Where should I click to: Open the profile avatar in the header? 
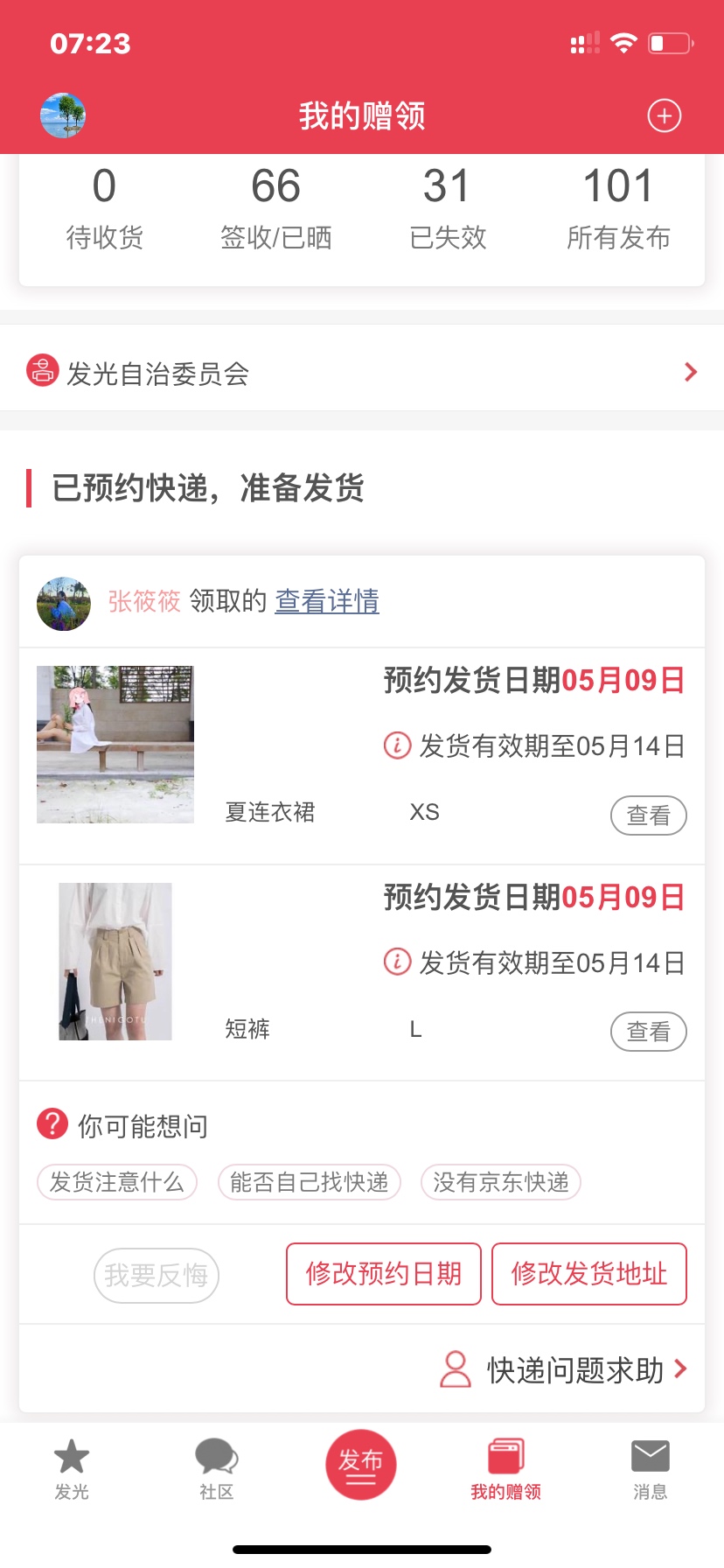pyautogui.click(x=63, y=115)
